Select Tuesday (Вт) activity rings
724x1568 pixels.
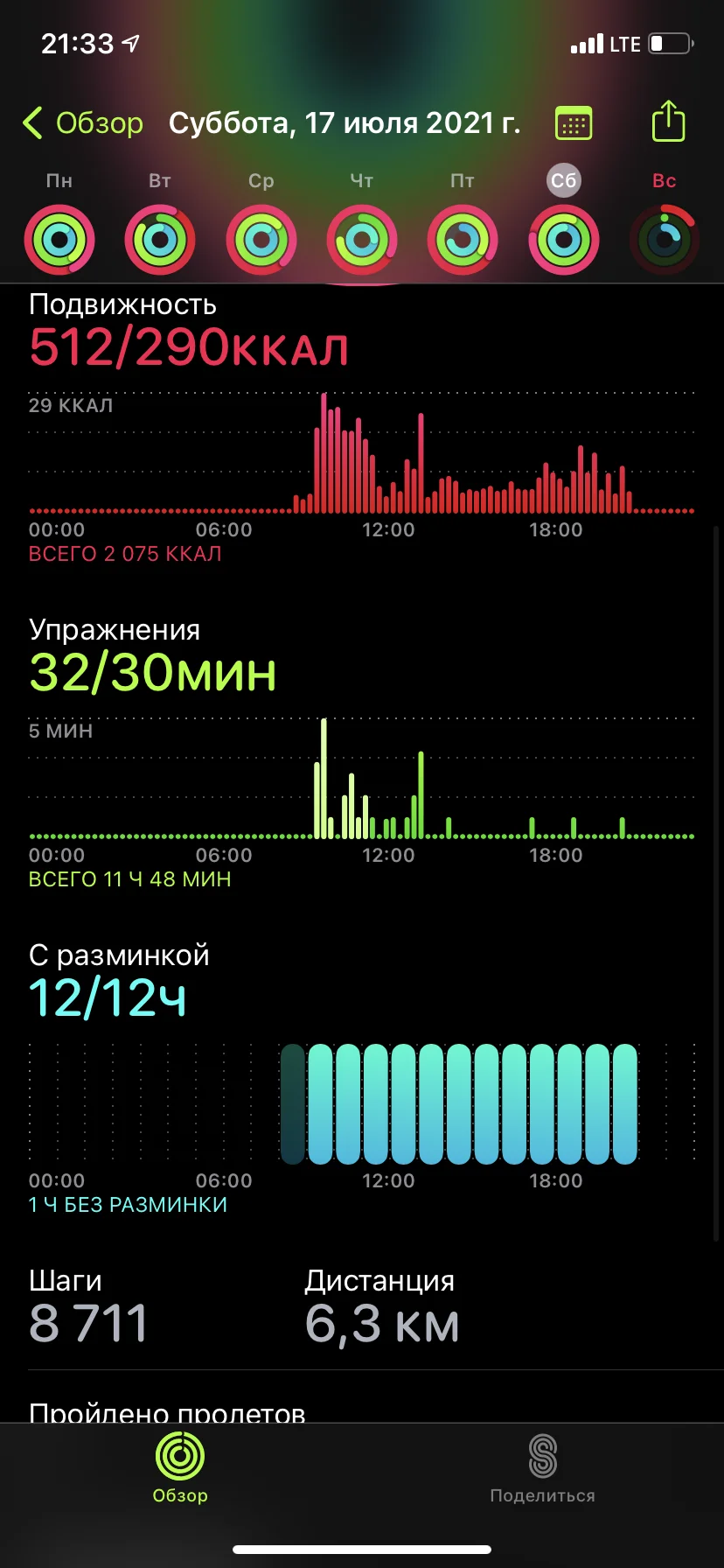[160, 239]
